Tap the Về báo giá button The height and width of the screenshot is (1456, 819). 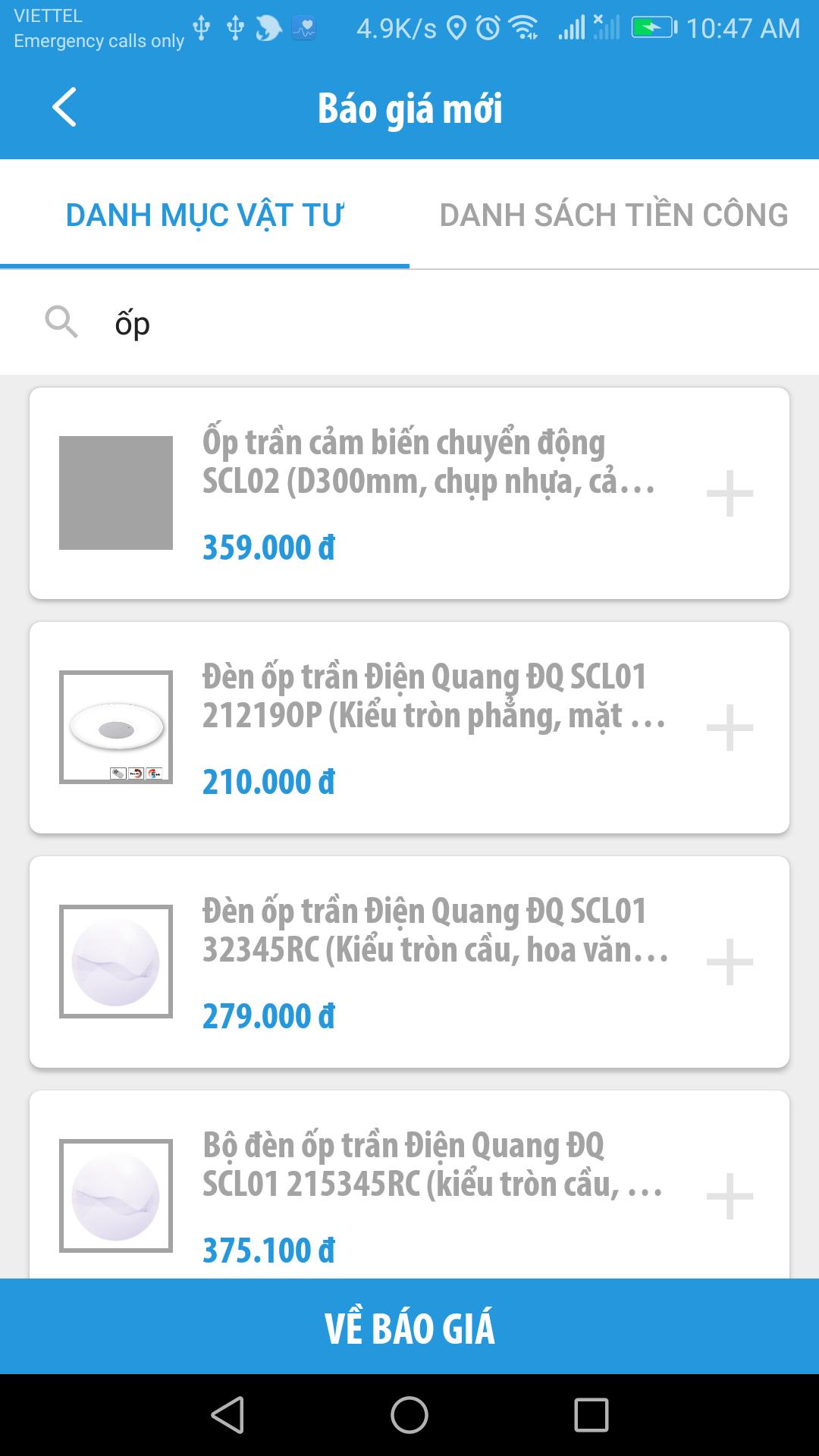pos(409,1327)
